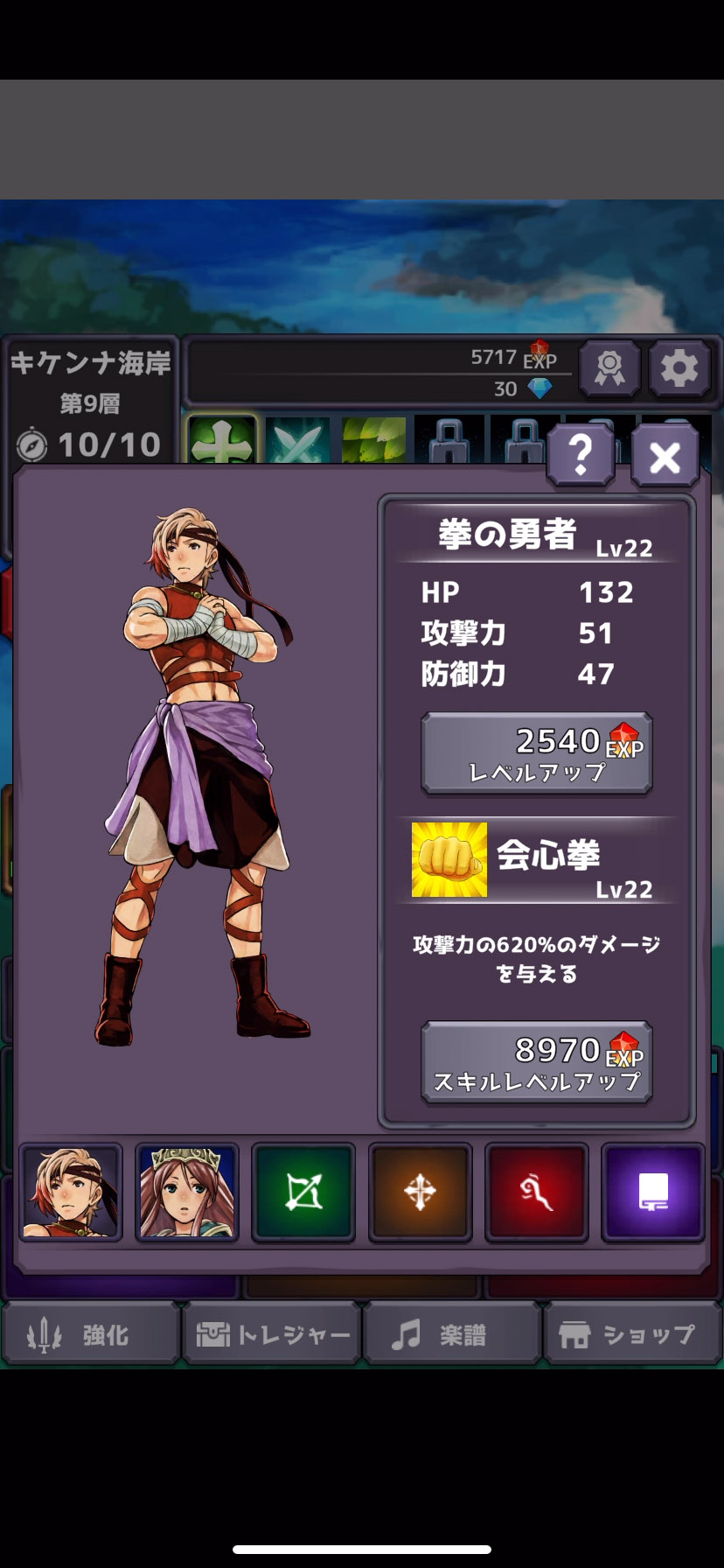Switch to the トレジャー tab
Viewport: 724px width, 1568px height.
click(272, 1334)
